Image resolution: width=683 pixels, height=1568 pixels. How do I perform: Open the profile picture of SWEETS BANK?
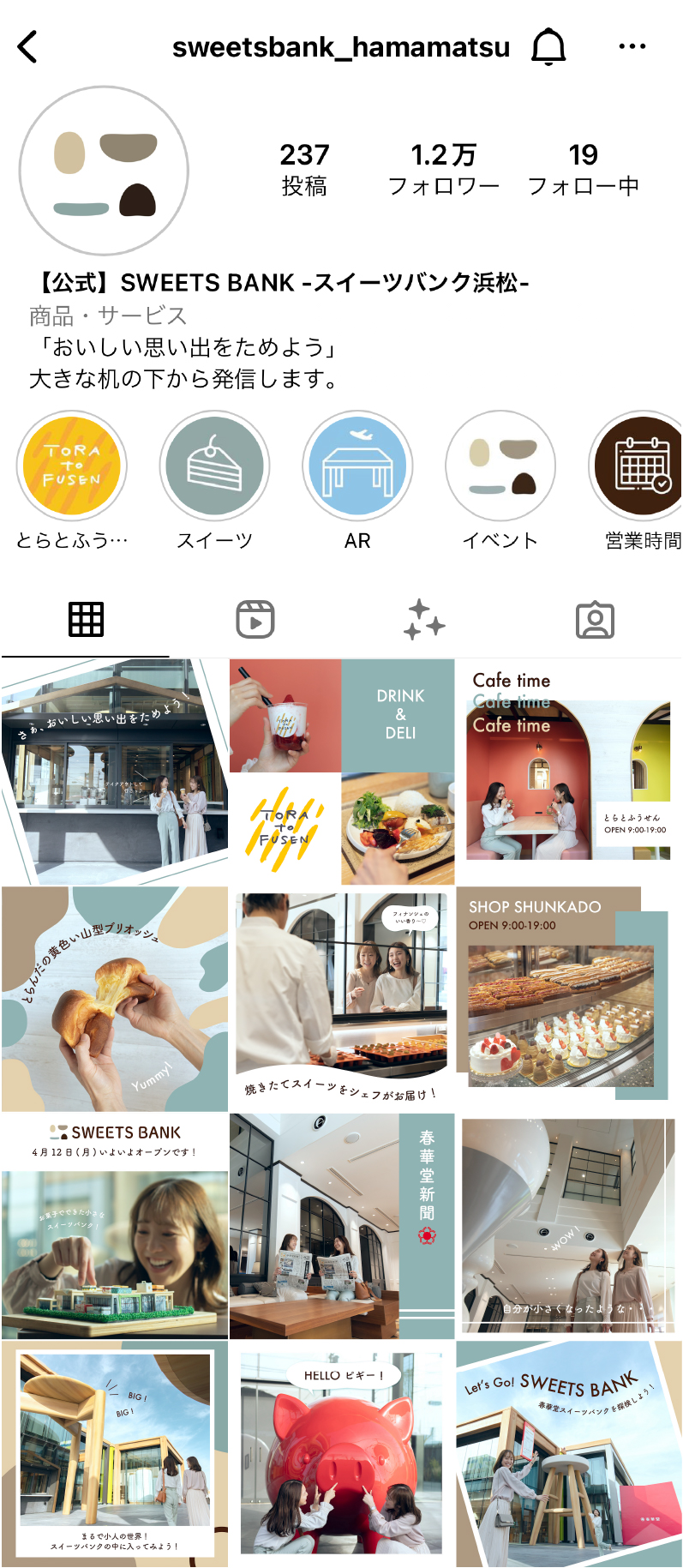[x=104, y=171]
